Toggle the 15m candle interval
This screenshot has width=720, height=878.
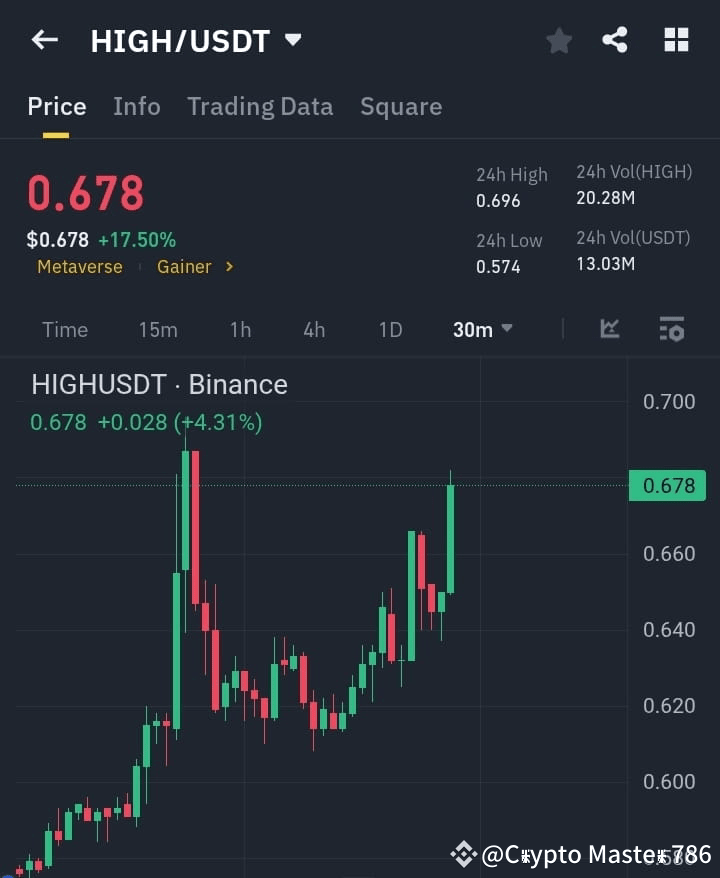(x=158, y=329)
